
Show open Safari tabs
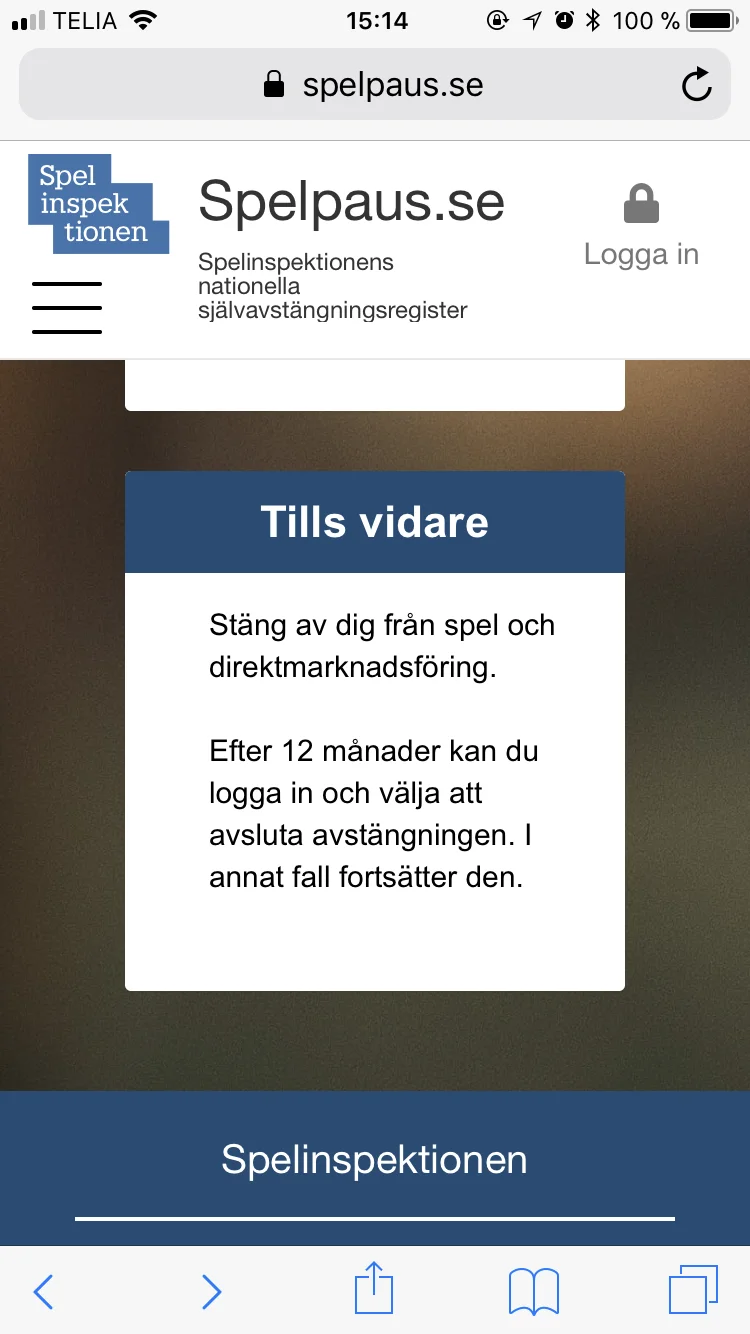point(693,1290)
